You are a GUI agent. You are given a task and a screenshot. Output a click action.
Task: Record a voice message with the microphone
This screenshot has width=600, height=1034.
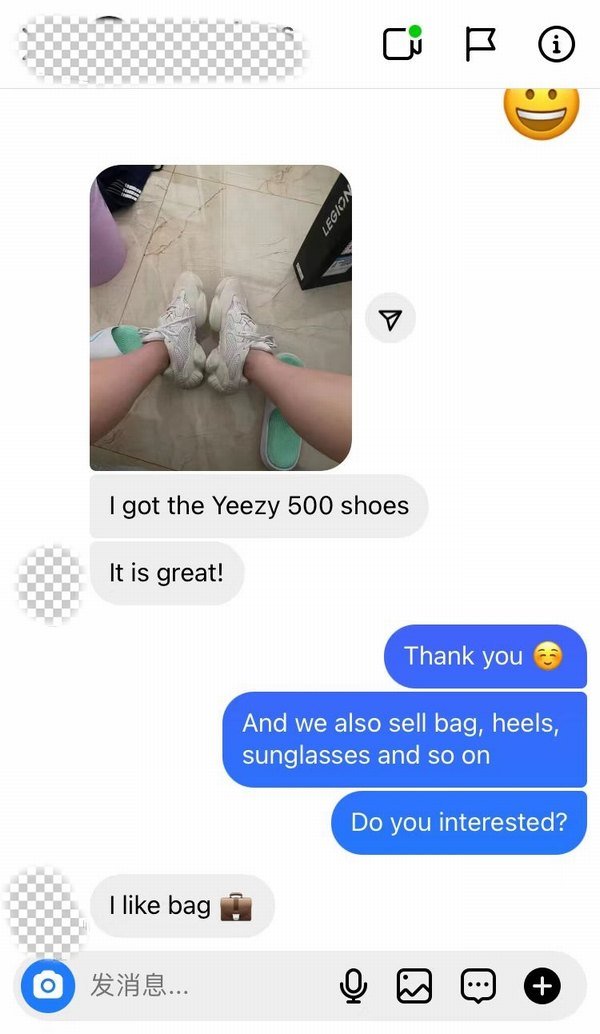pos(353,987)
